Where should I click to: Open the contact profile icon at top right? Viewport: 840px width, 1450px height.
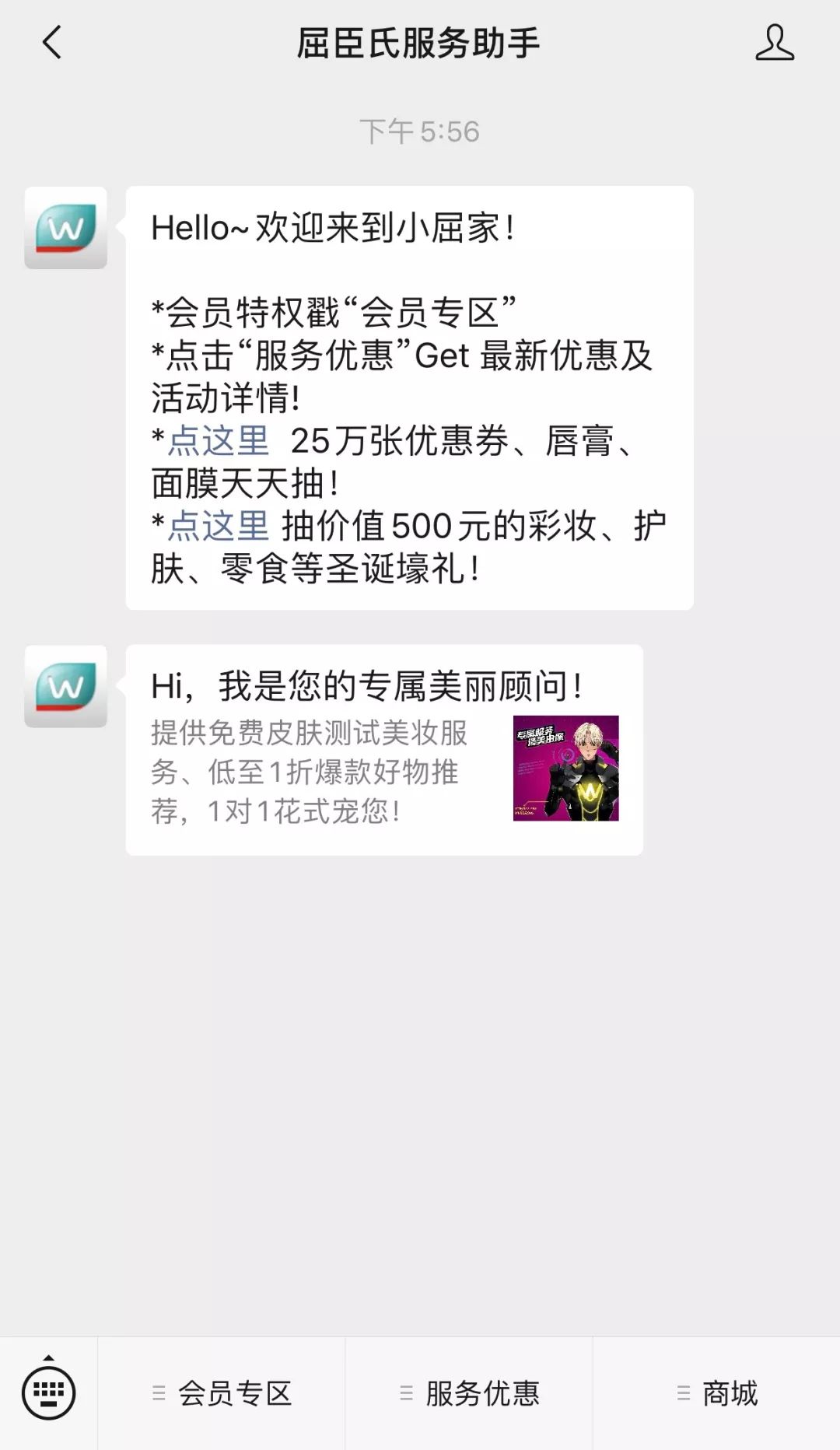(772, 44)
